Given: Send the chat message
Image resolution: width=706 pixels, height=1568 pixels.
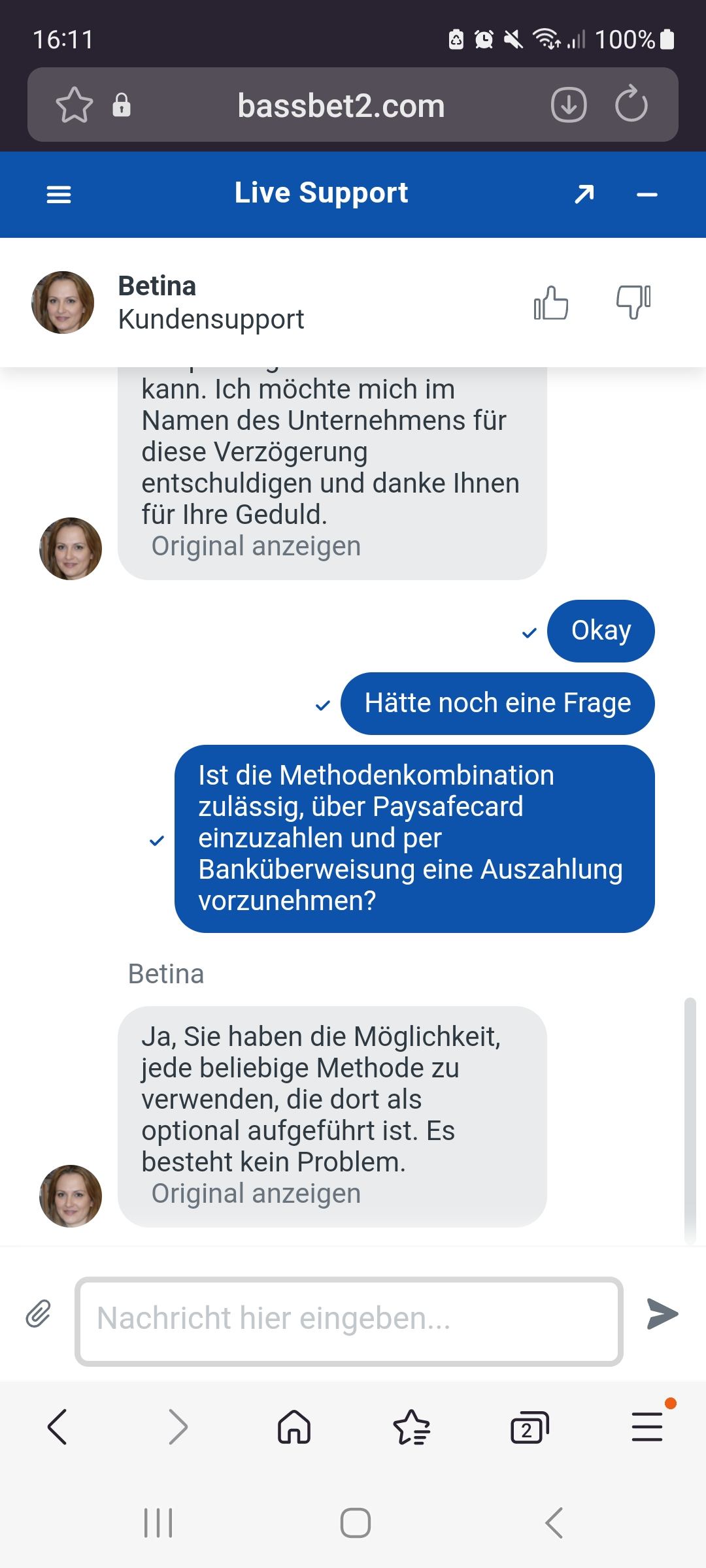Looking at the screenshot, I should [x=662, y=1315].
